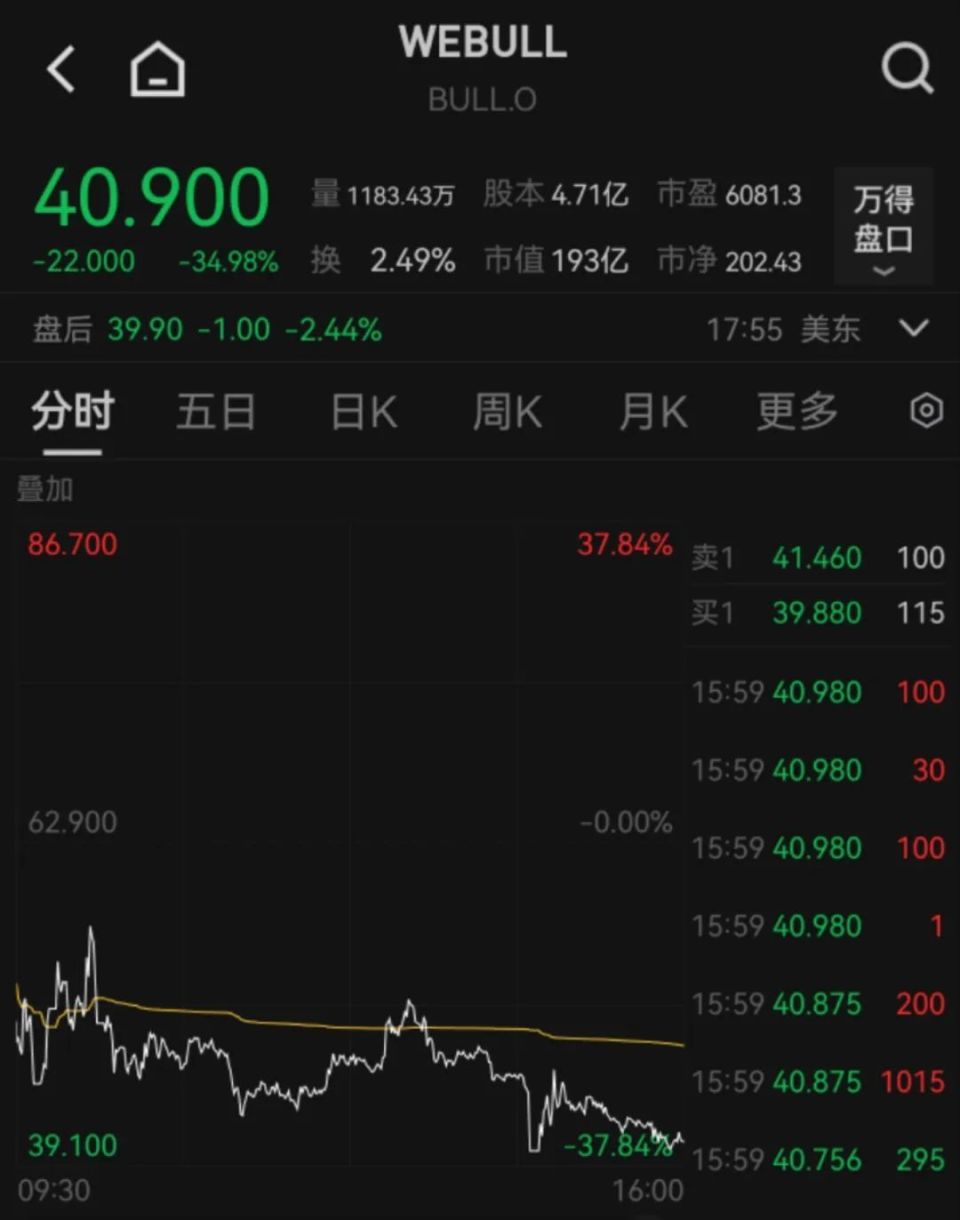The image size is (960, 1220).
Task: Tap the 卖1 ask price 41.460
Action: 820,558
